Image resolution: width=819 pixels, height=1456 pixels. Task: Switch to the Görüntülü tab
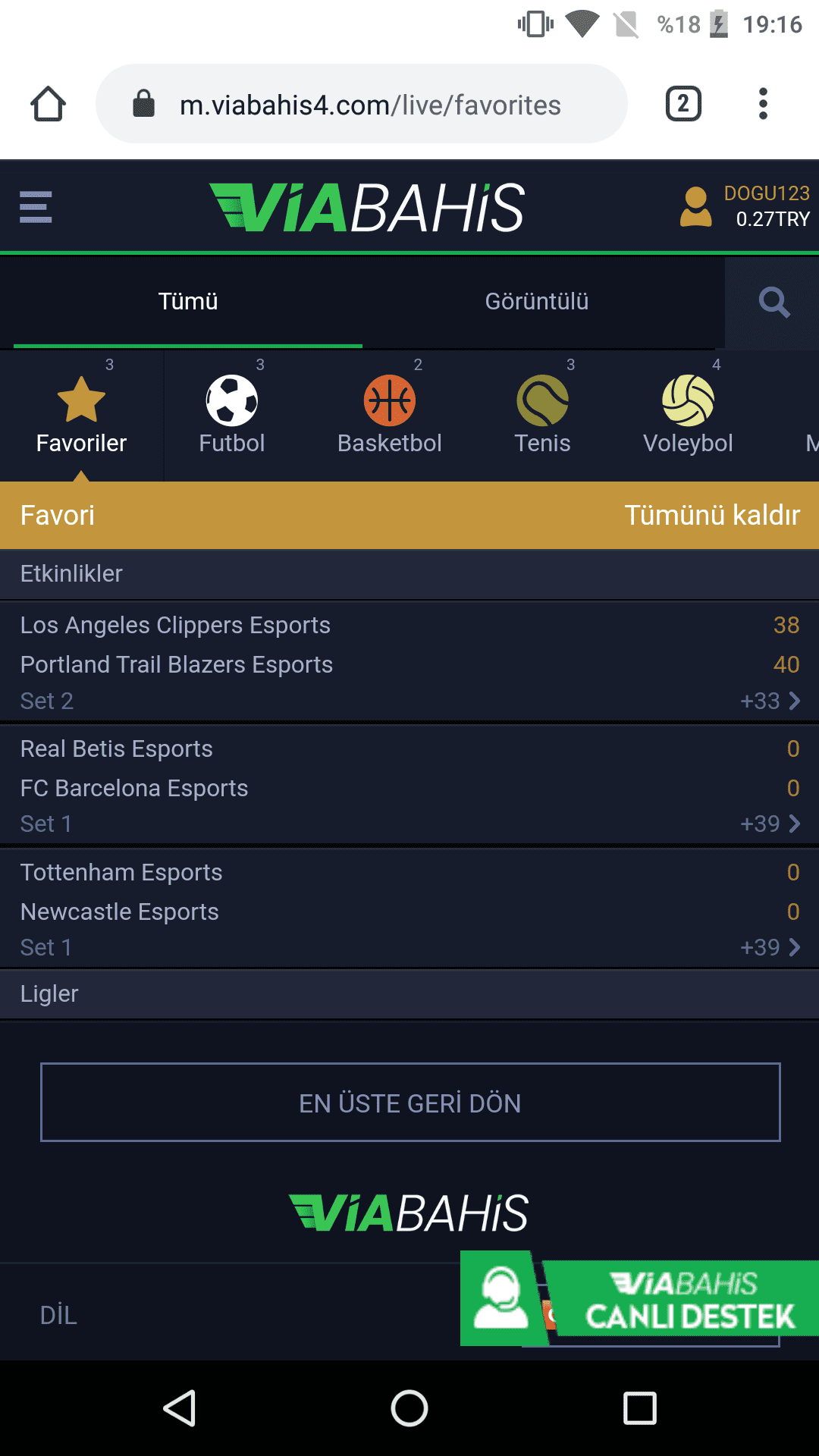point(537,302)
